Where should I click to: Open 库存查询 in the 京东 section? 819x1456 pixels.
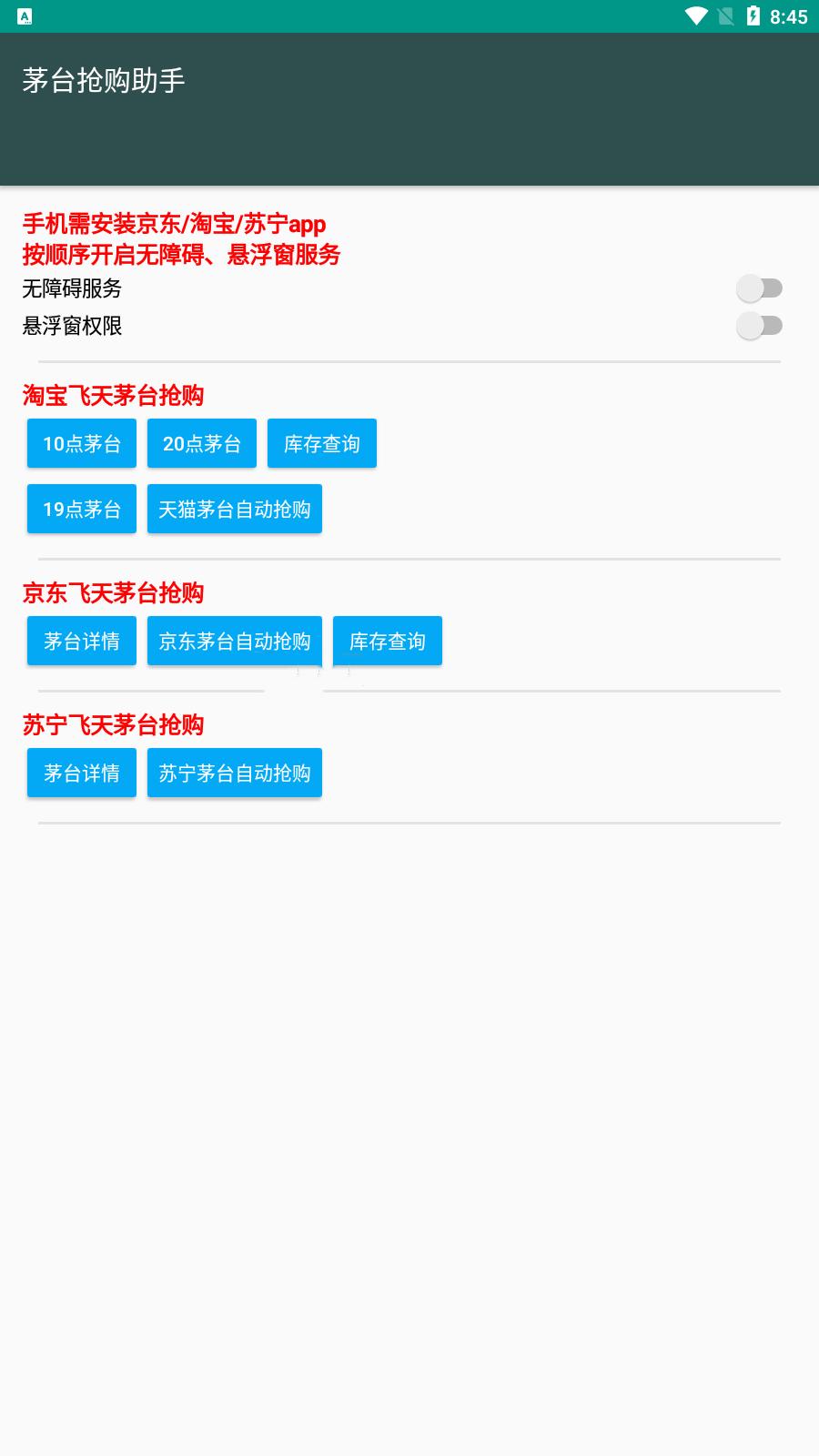click(x=387, y=641)
